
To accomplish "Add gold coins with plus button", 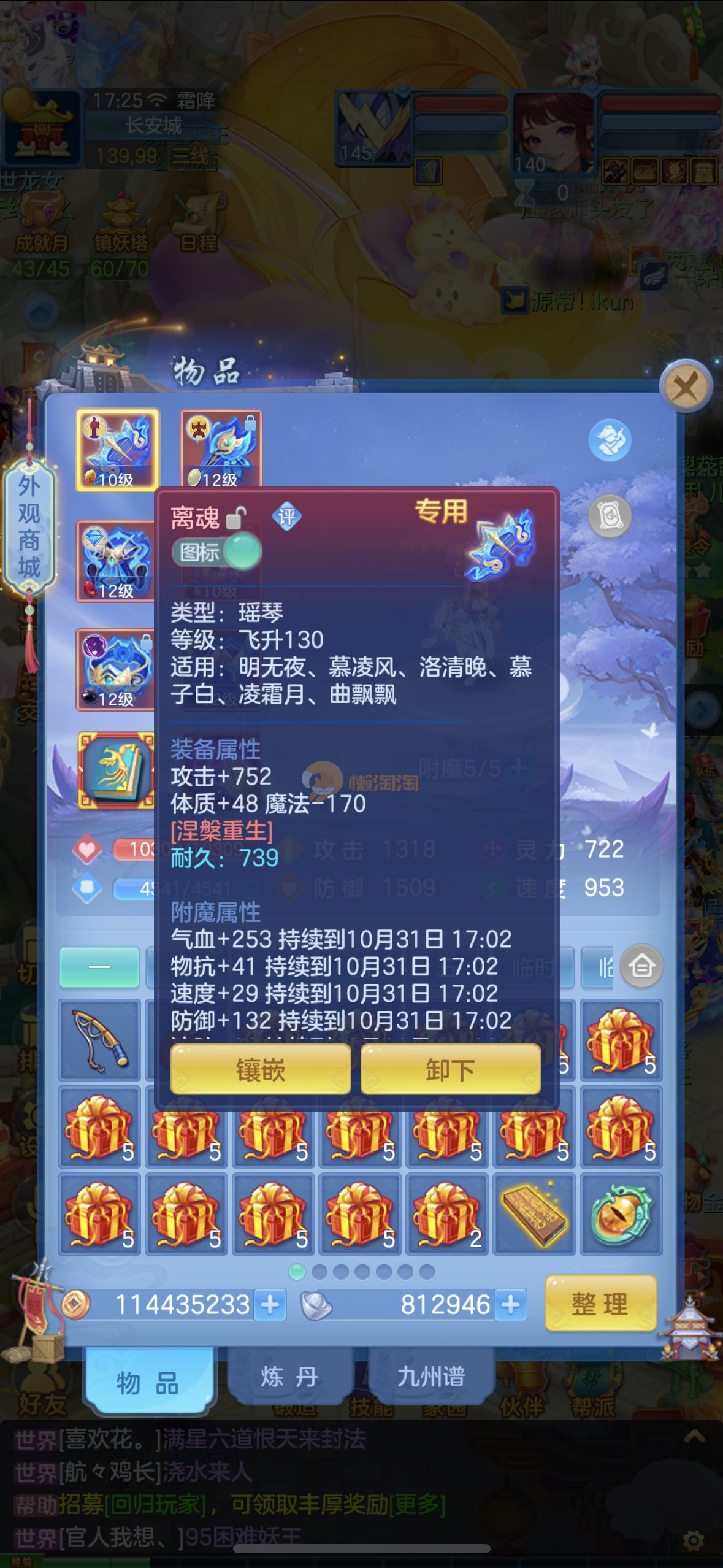I will [270, 1304].
